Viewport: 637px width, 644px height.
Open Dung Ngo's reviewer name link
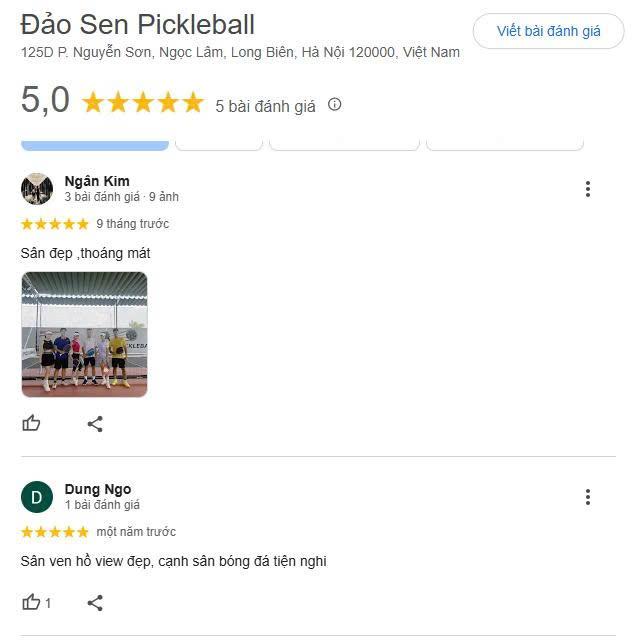coord(98,489)
